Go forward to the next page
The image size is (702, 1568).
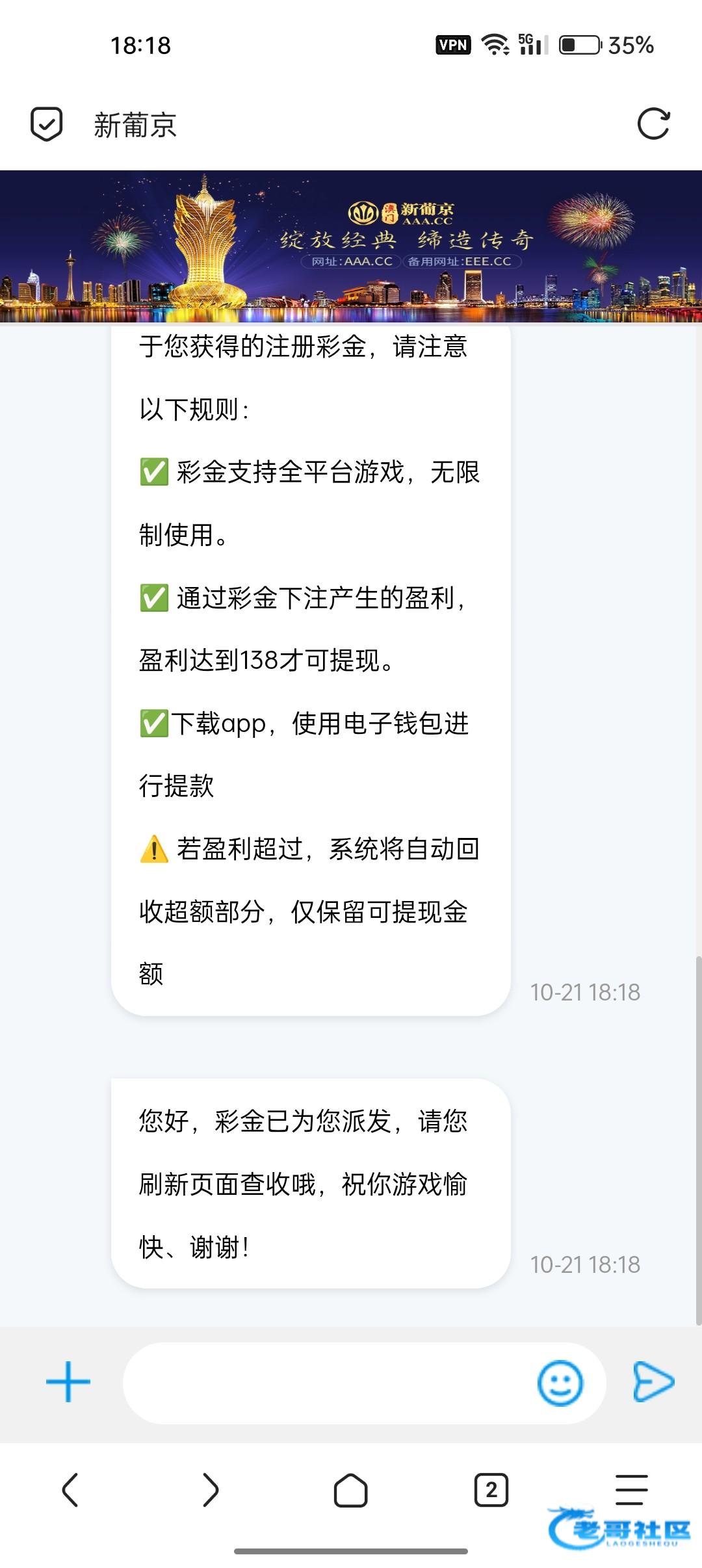(x=211, y=1489)
